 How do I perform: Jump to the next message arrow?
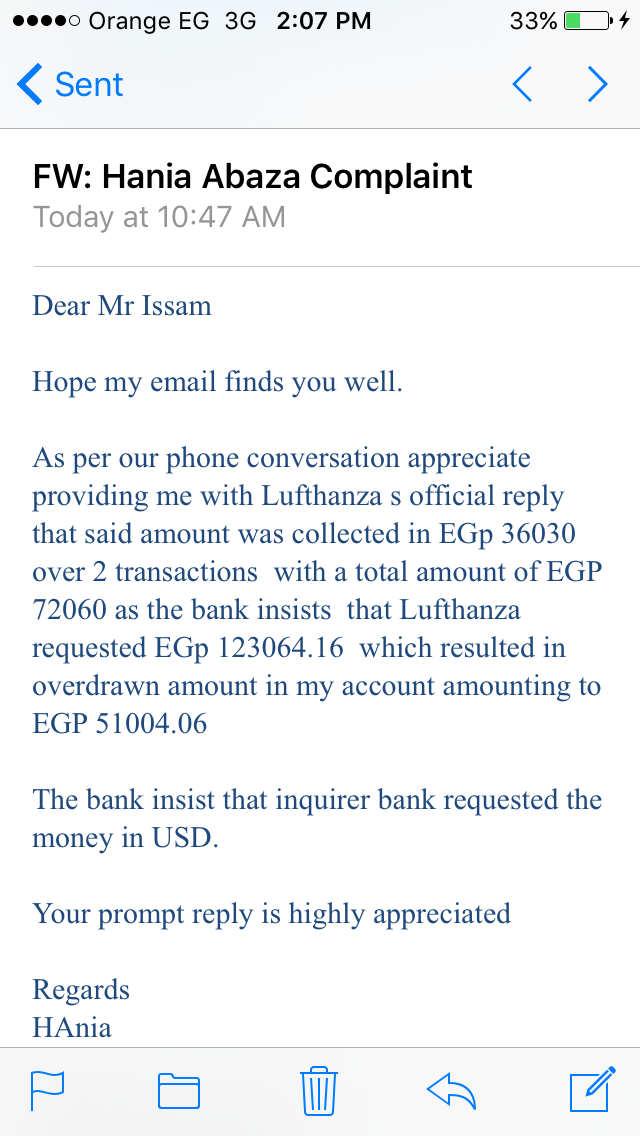[597, 84]
